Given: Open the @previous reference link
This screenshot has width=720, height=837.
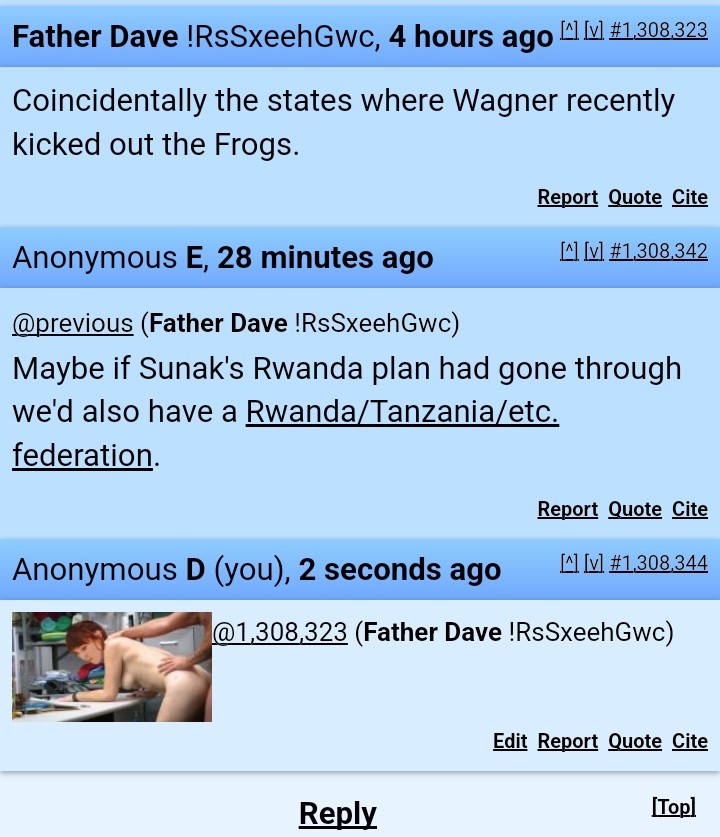Looking at the screenshot, I should tap(72, 323).
